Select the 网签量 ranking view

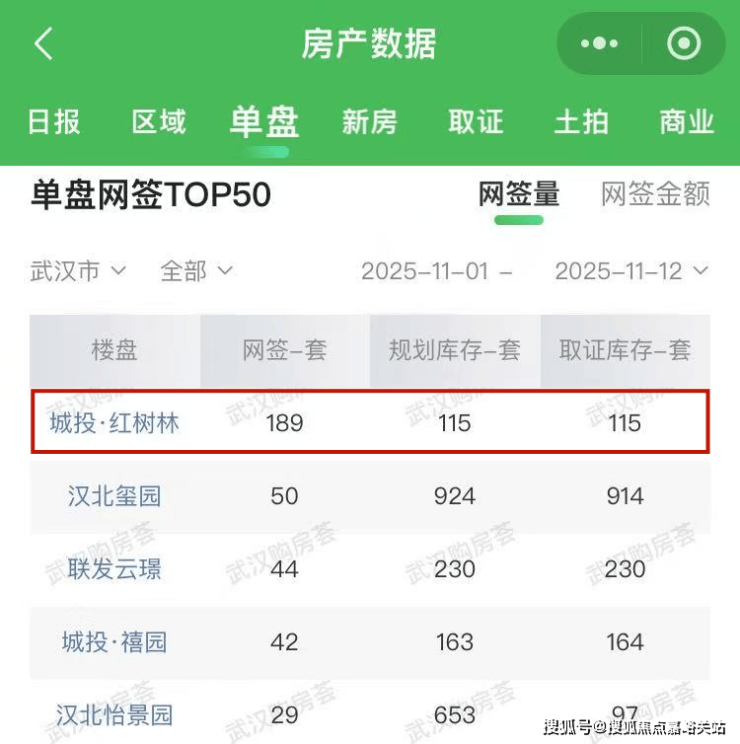518,194
